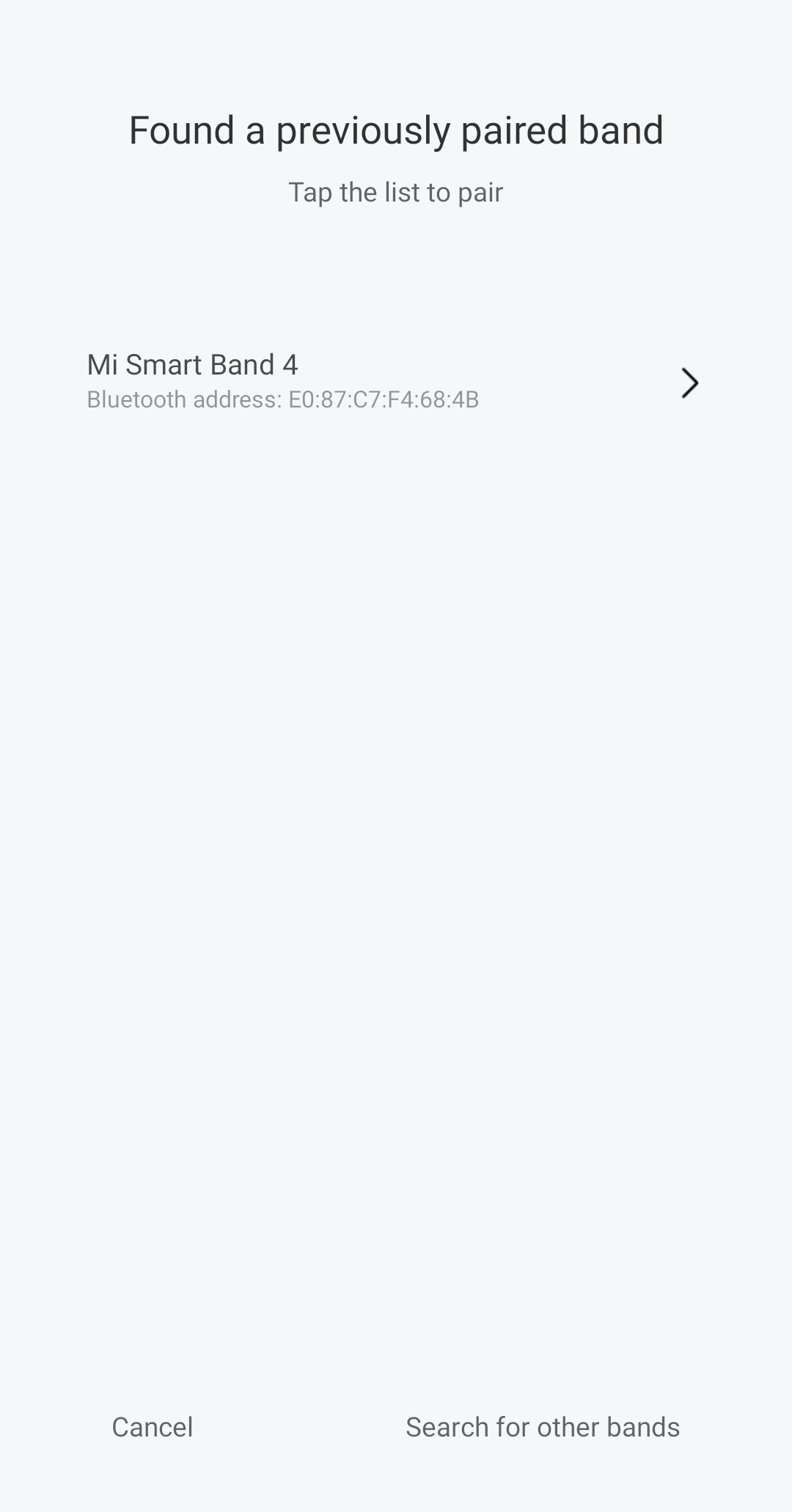Cancel the band pairing

[x=153, y=1427]
